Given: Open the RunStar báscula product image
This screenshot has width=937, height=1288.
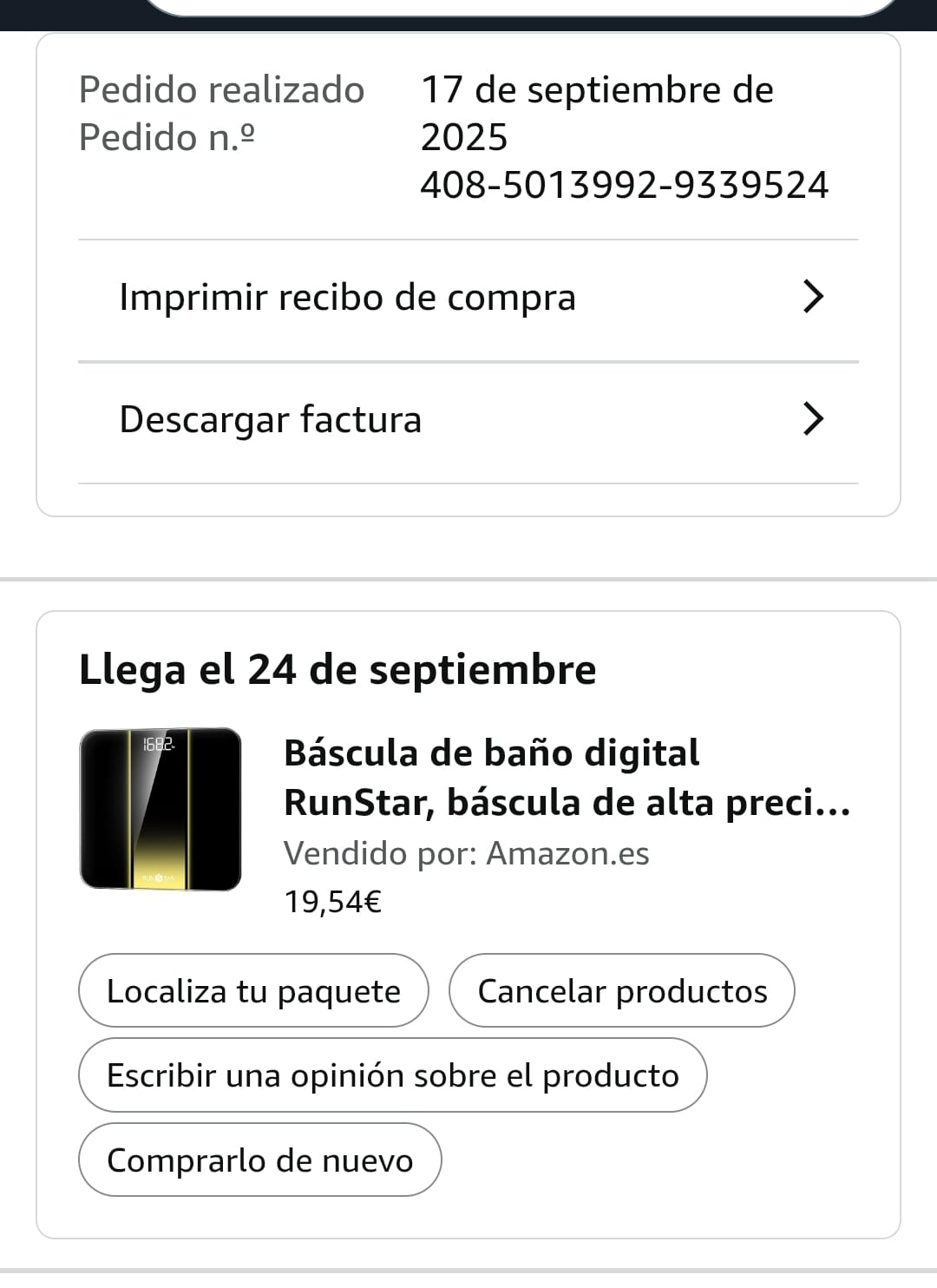Looking at the screenshot, I should tap(161, 809).
